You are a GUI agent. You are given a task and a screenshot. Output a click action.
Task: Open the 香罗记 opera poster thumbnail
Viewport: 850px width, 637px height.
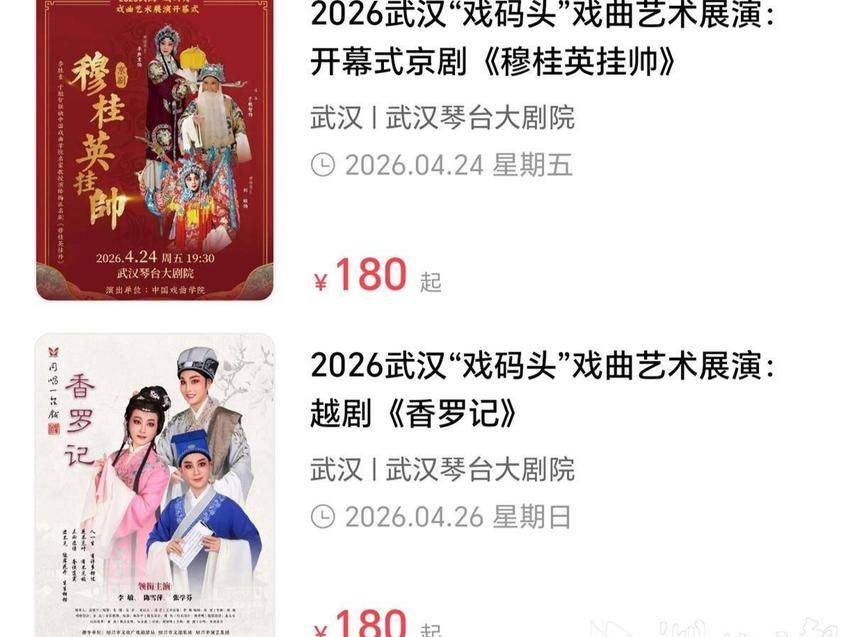click(155, 485)
